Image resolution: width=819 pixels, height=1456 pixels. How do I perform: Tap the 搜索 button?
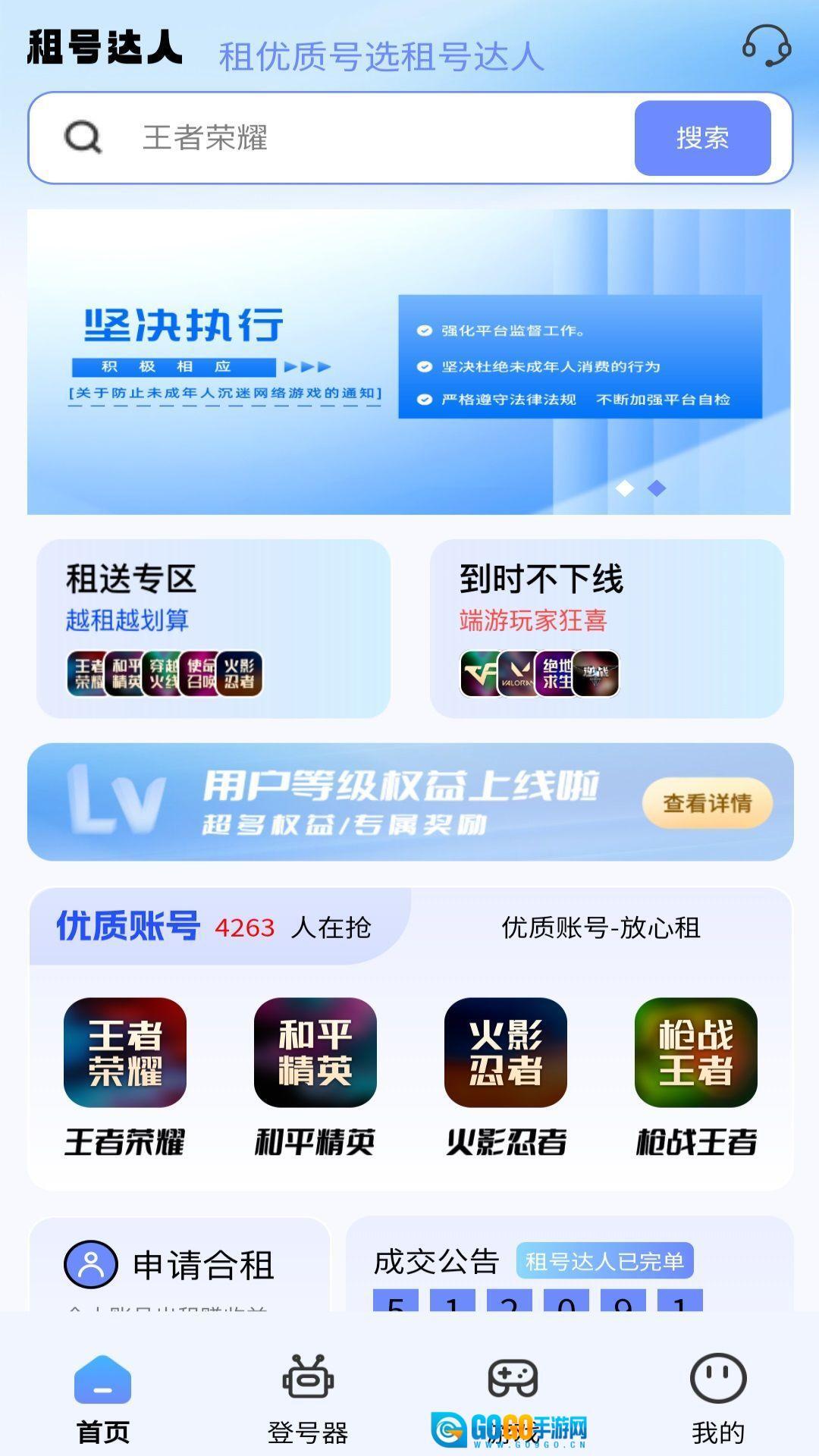tap(702, 138)
